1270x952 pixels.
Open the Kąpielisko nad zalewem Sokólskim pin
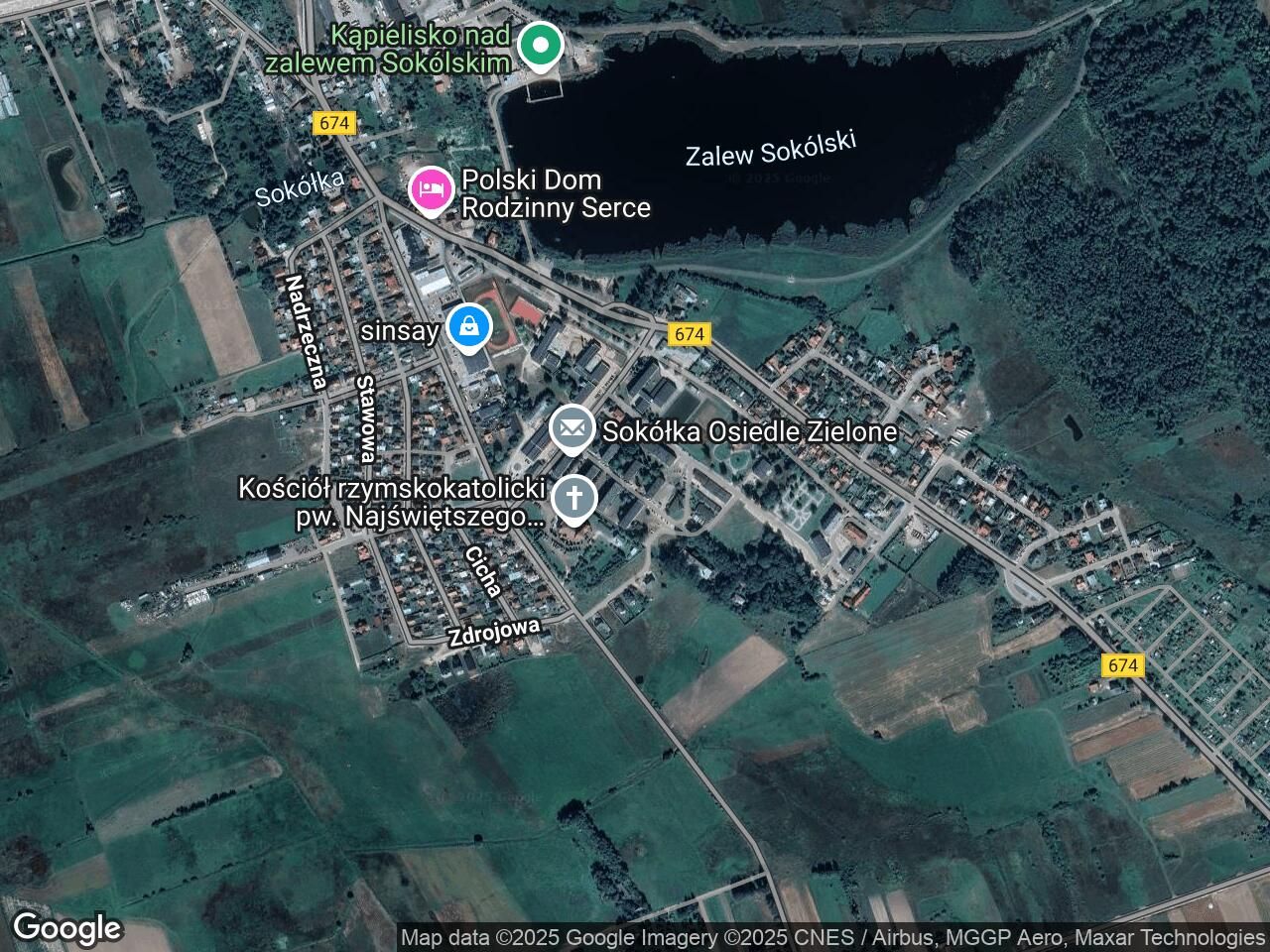pos(541,46)
